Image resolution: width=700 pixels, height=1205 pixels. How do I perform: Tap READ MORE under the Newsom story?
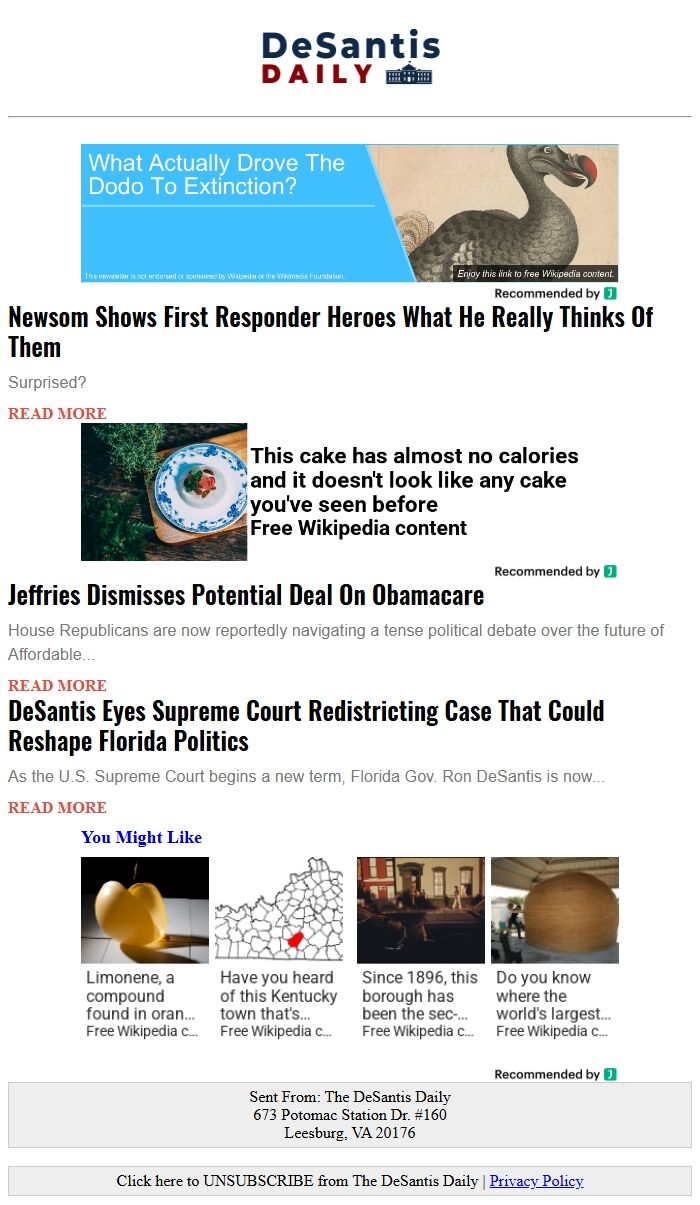[57, 413]
